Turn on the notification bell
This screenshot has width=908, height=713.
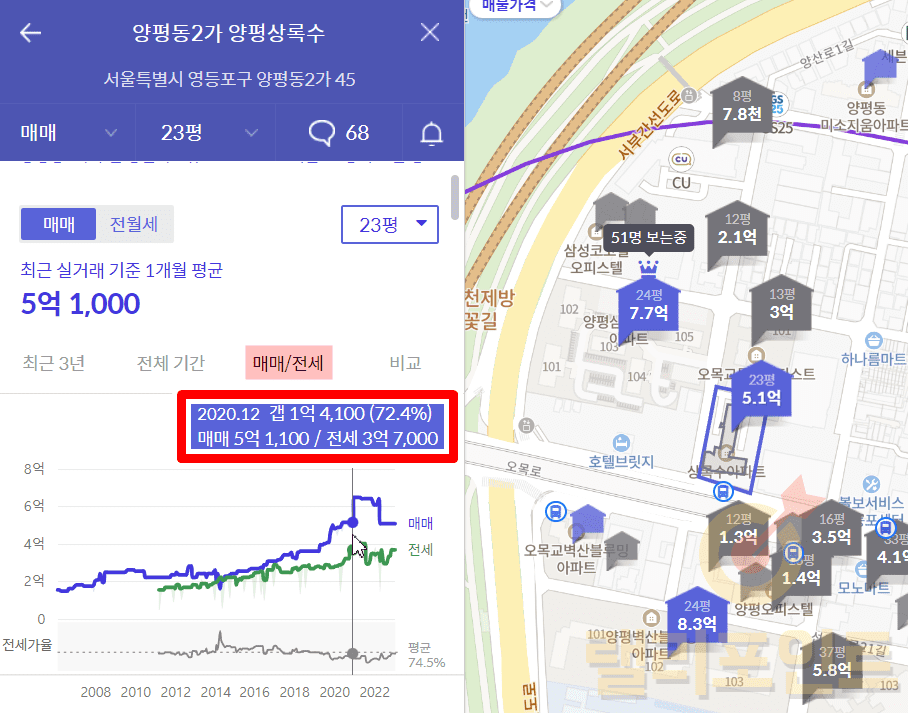[x=431, y=133]
